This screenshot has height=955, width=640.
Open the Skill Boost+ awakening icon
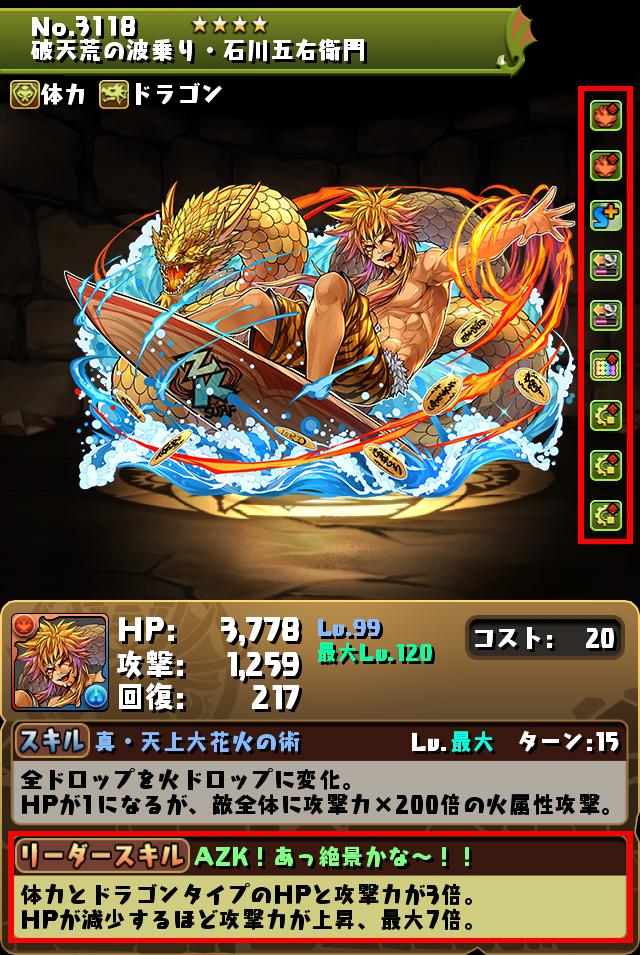pyautogui.click(x=606, y=213)
